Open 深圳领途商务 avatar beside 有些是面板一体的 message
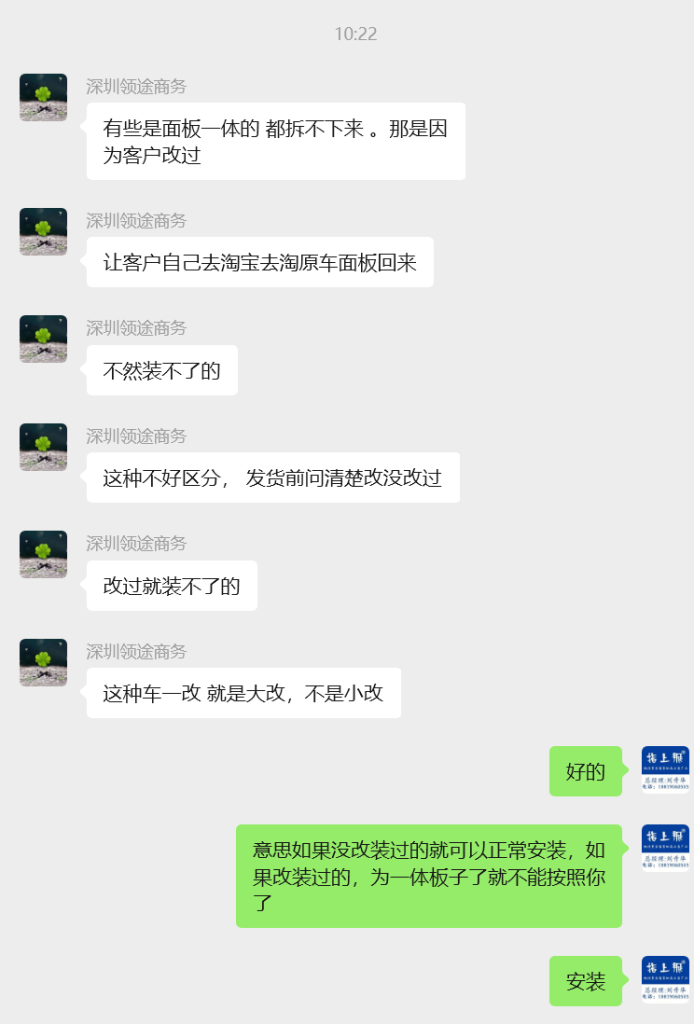Image resolution: width=694 pixels, height=1024 pixels. click(x=43, y=97)
